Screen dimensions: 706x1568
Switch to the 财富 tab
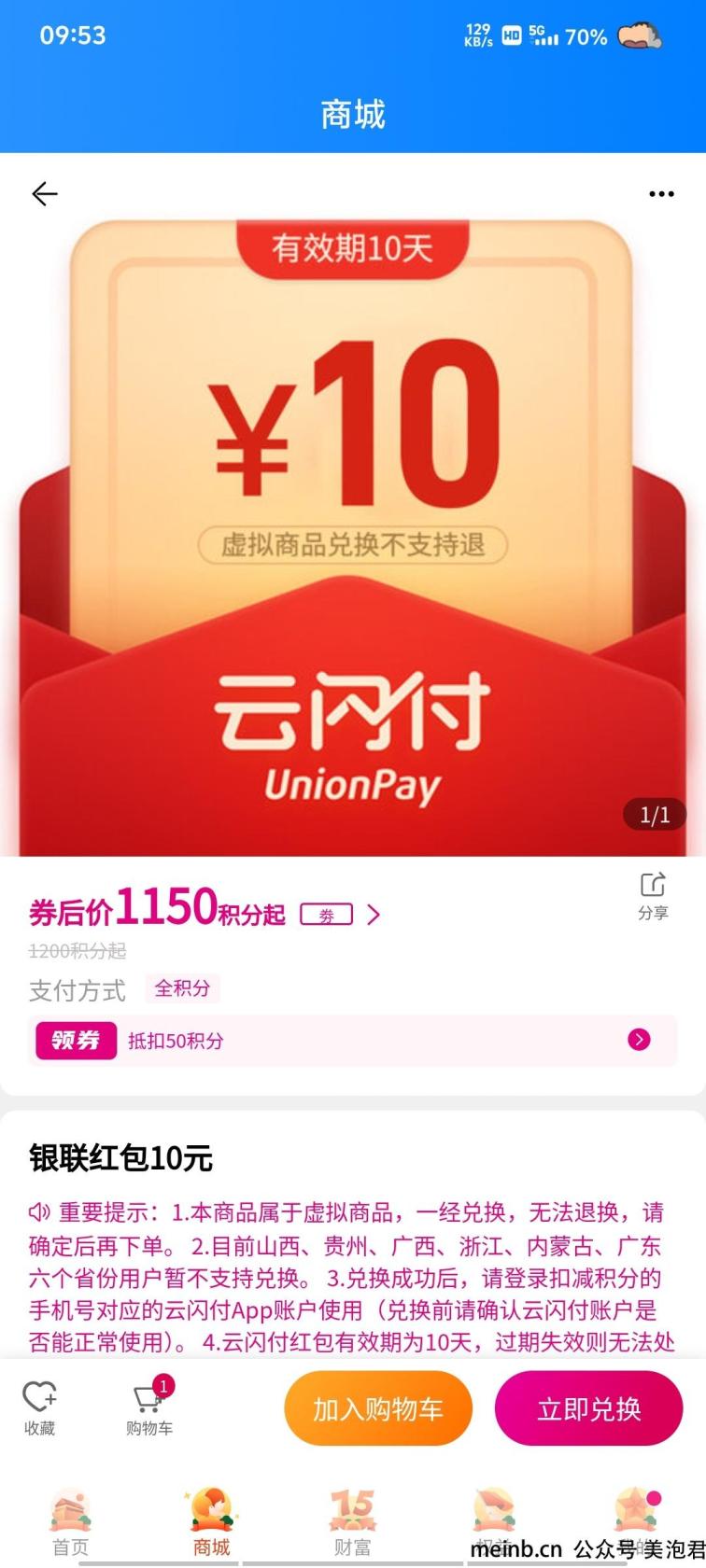coord(352,1523)
